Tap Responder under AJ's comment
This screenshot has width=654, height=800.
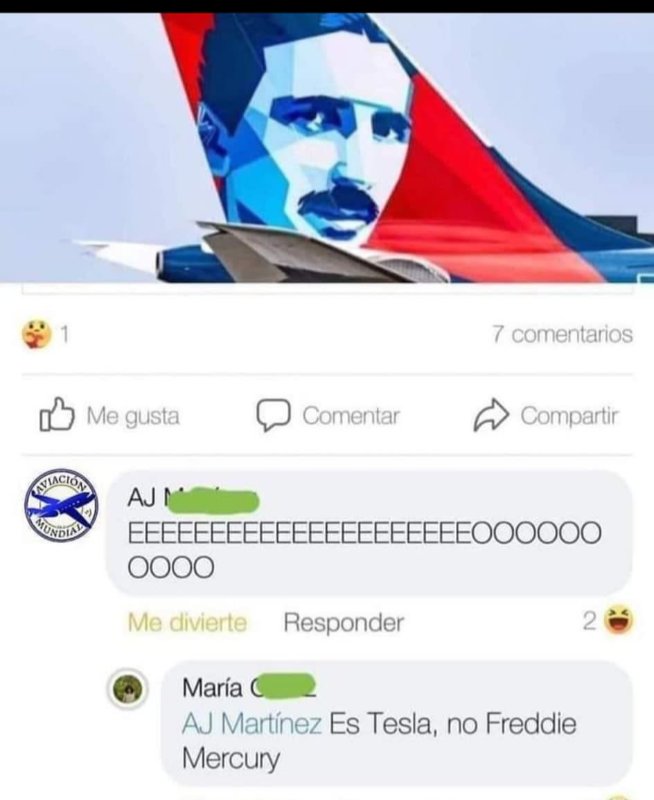[x=343, y=623]
